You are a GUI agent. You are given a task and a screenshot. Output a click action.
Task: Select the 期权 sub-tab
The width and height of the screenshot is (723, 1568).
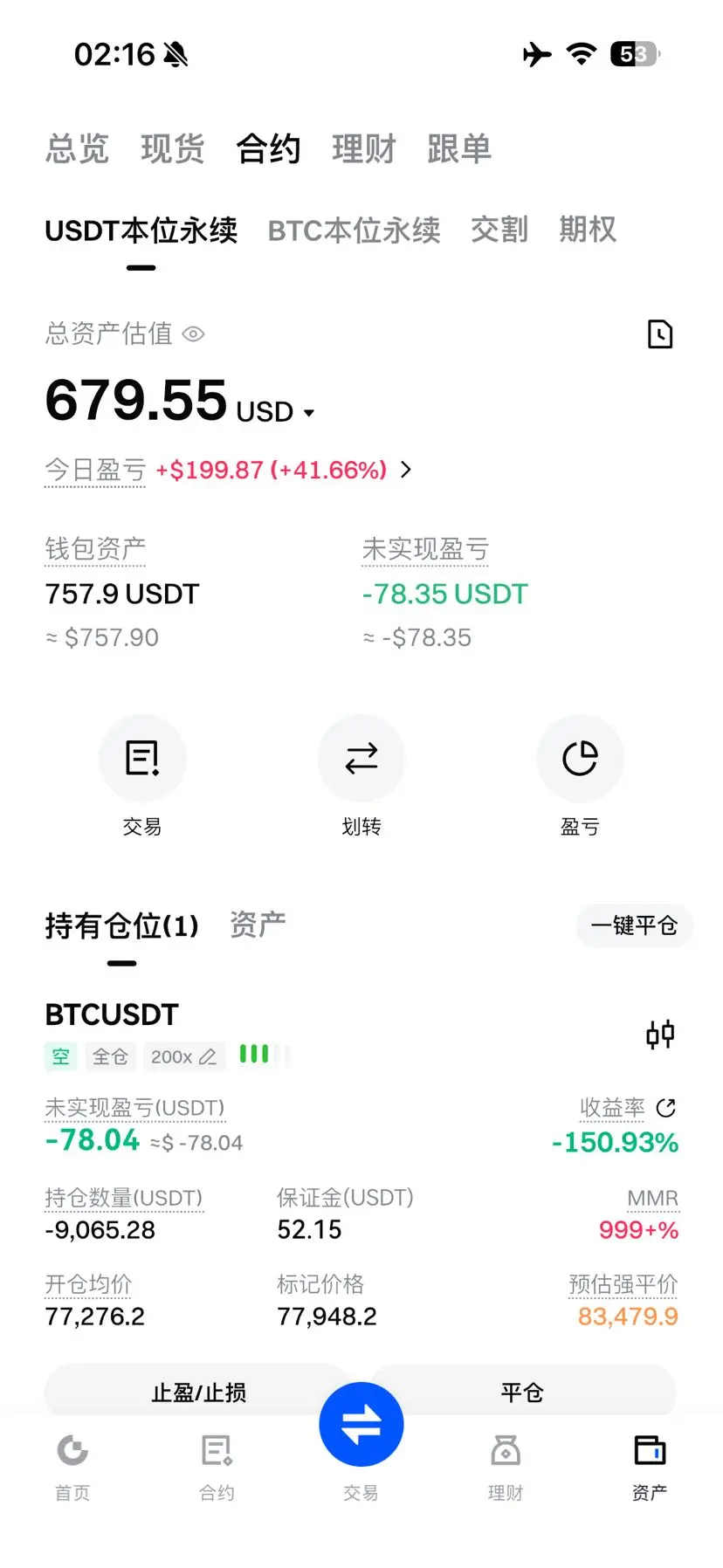tap(588, 230)
